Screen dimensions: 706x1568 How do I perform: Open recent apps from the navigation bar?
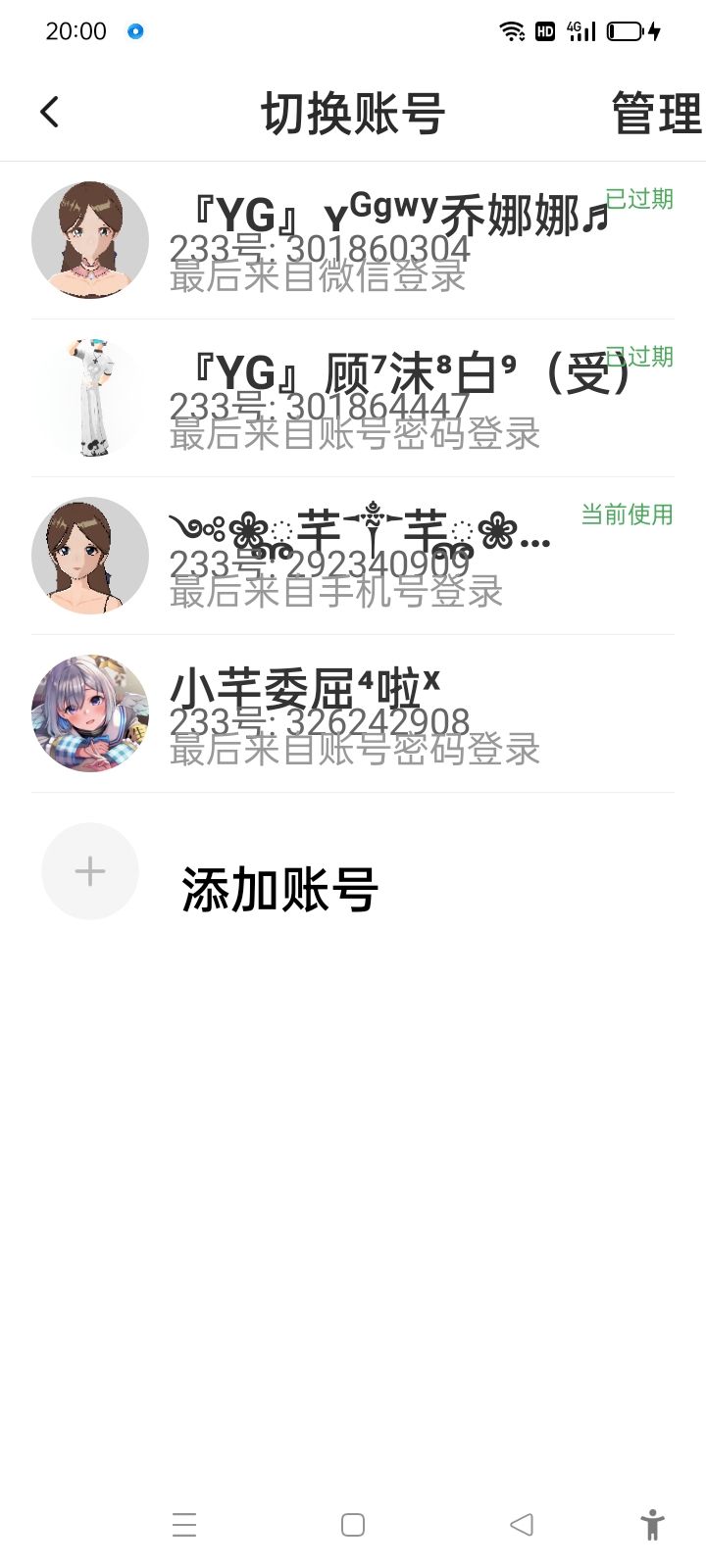[x=184, y=1525]
